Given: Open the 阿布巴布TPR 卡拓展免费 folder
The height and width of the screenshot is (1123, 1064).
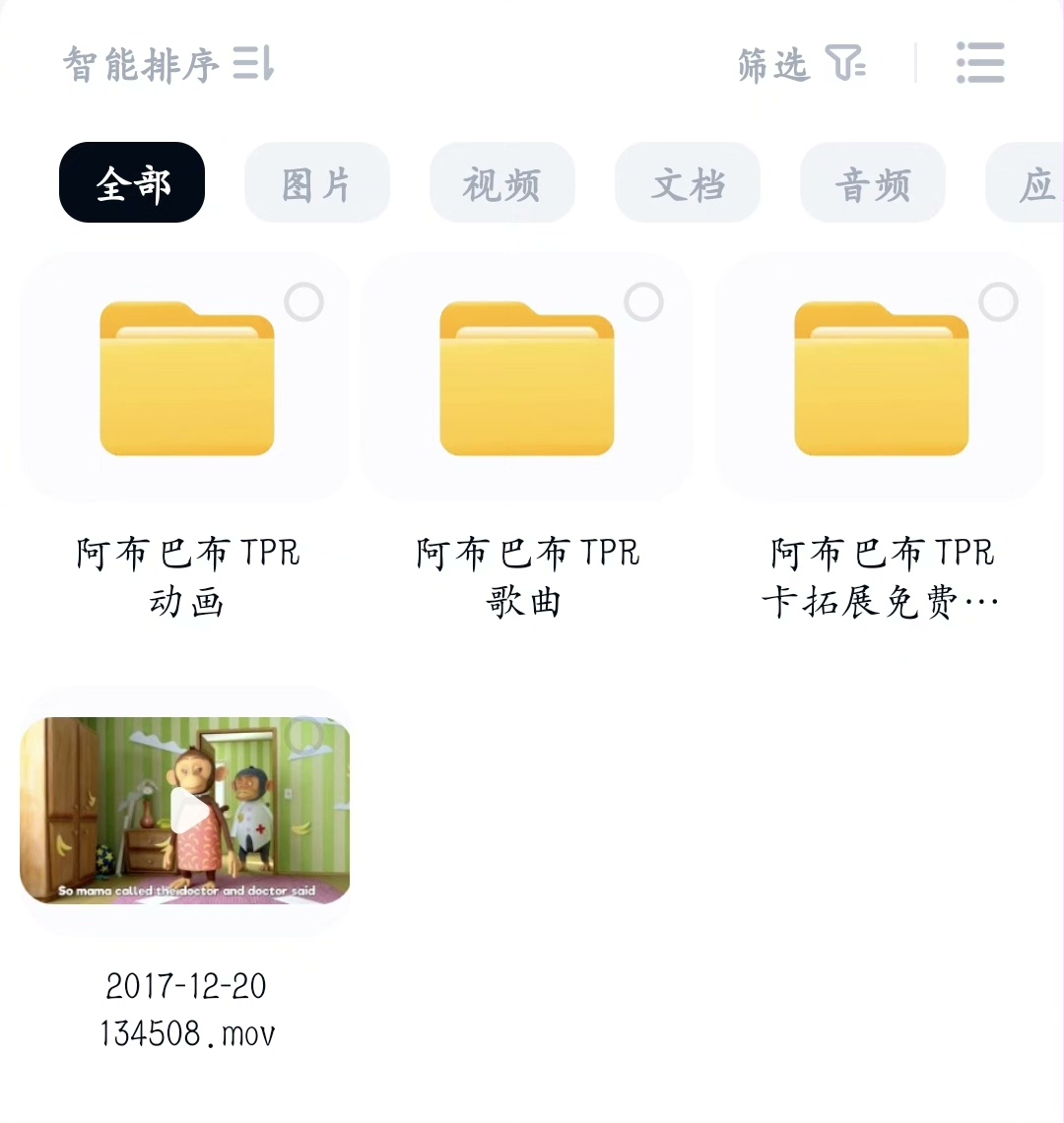Looking at the screenshot, I should click(x=881, y=380).
